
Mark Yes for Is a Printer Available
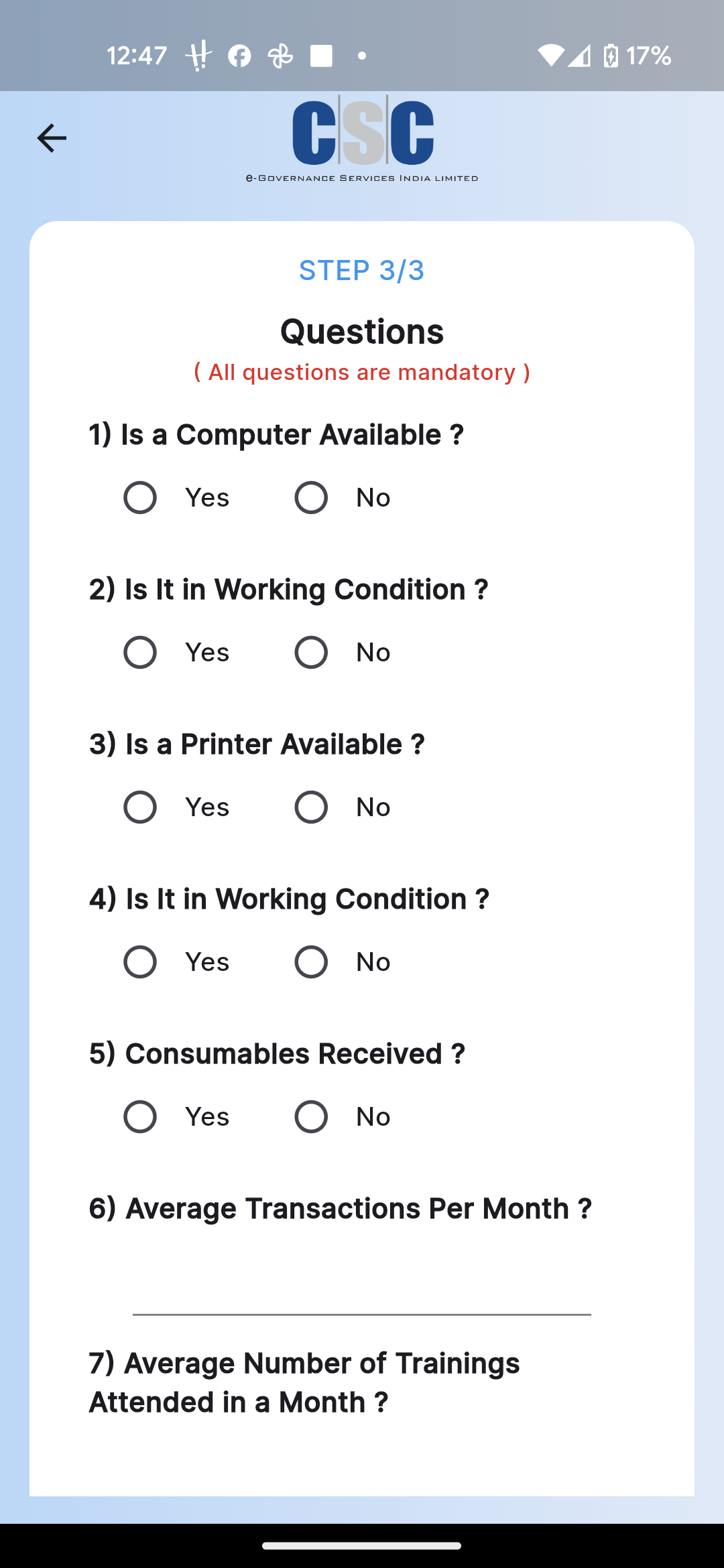pos(140,807)
